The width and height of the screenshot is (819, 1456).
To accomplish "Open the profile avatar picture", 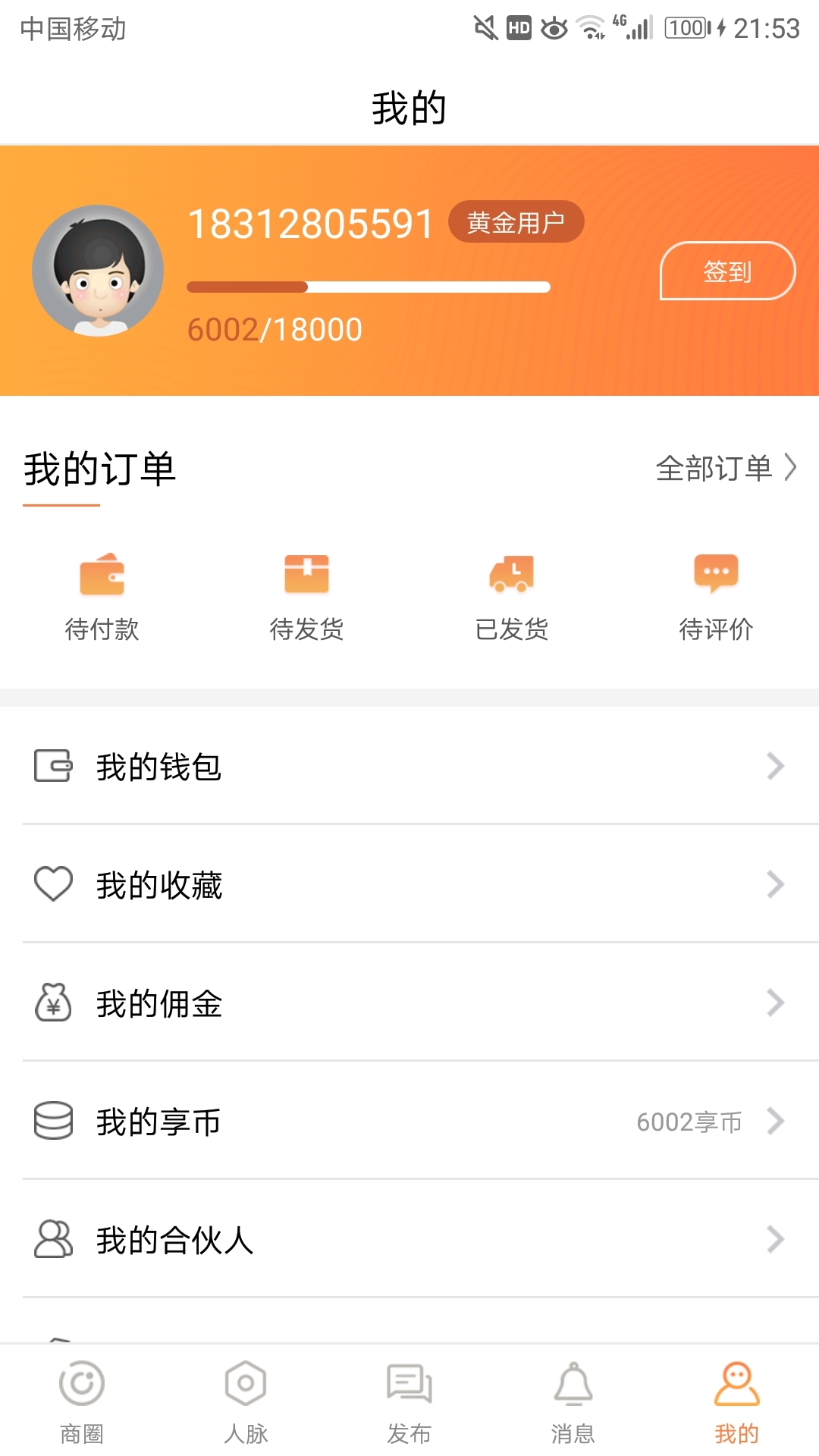I will 98,271.
